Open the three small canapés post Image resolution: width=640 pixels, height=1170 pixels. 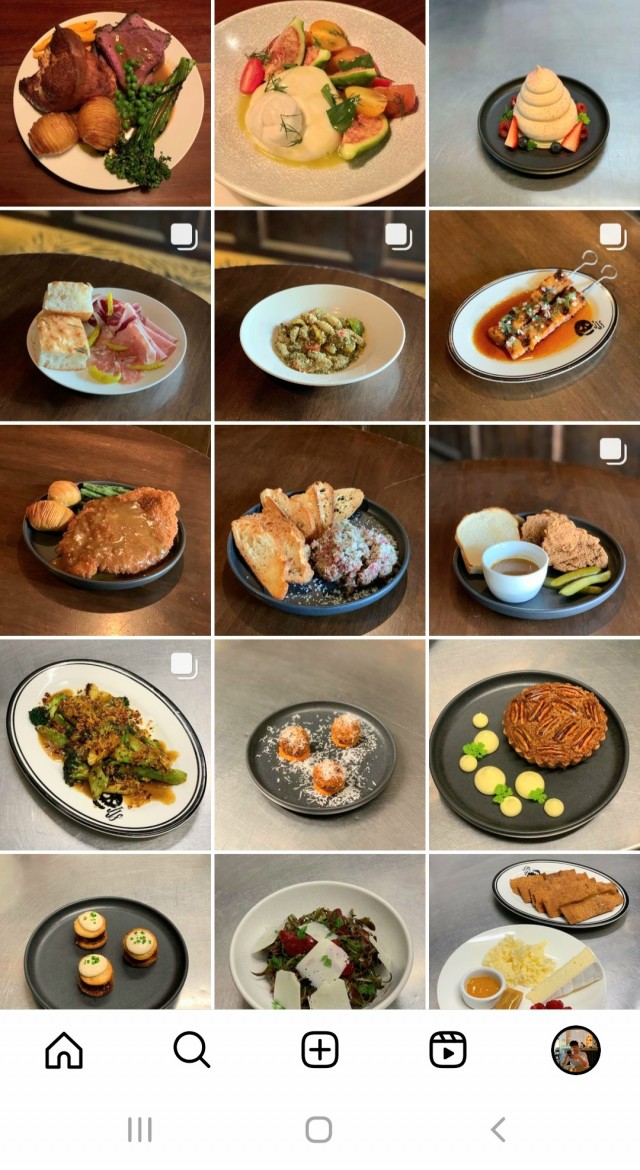click(x=105, y=932)
